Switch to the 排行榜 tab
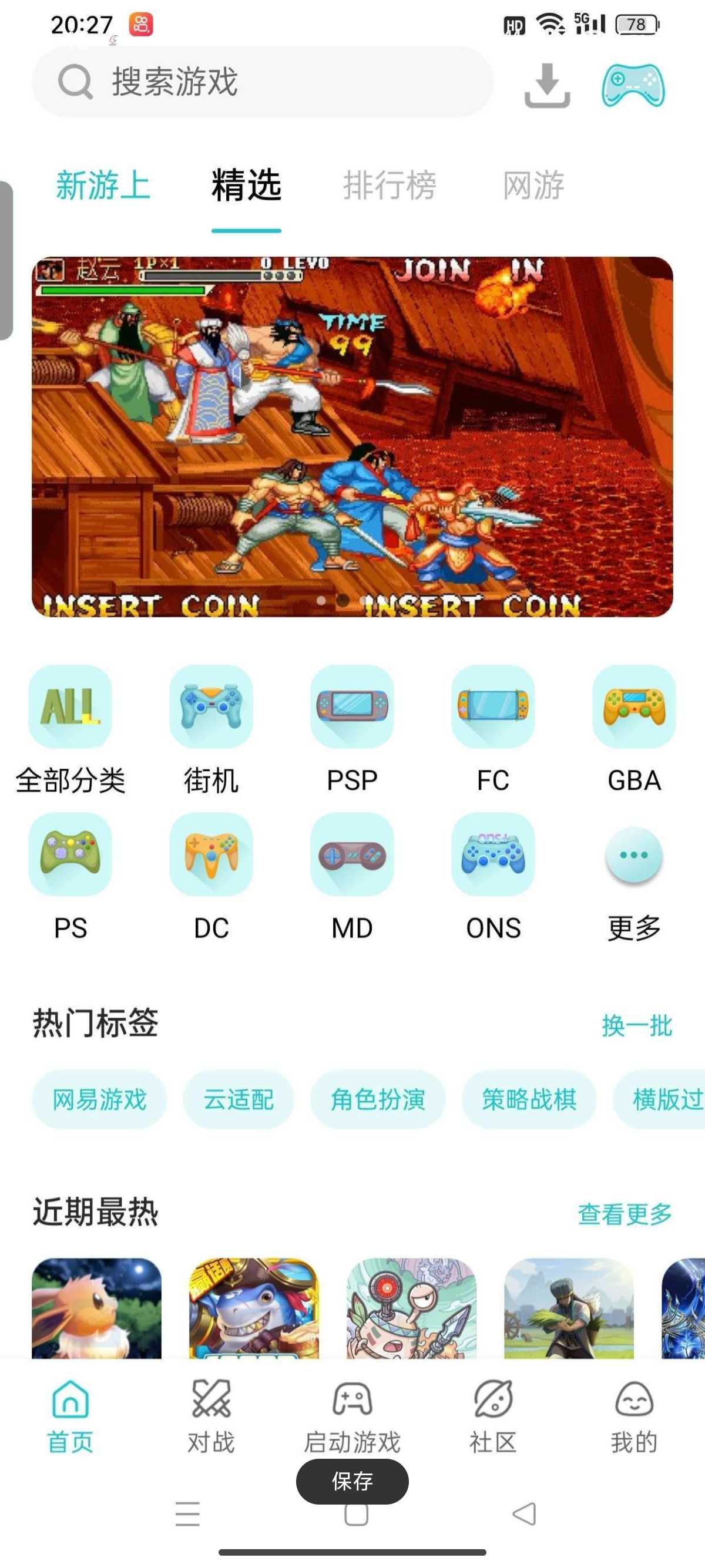 point(390,185)
